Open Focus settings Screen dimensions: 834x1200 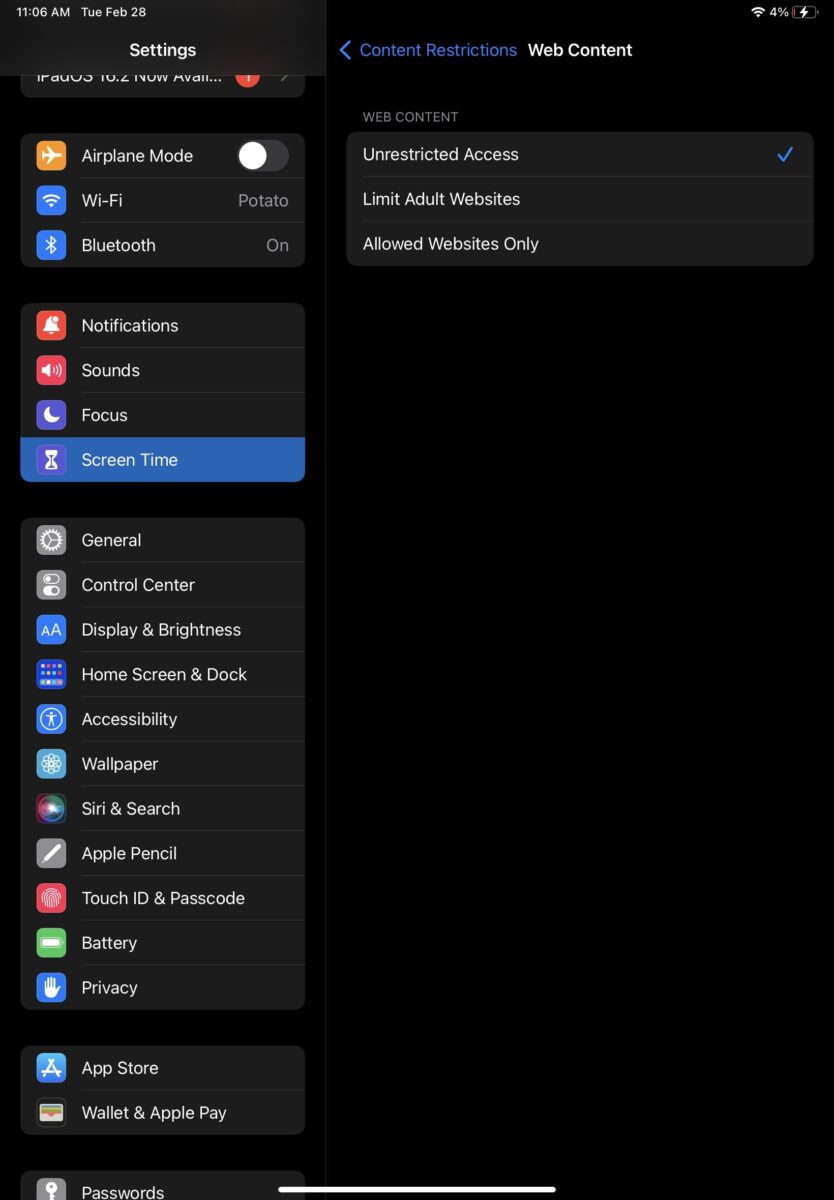tap(162, 415)
